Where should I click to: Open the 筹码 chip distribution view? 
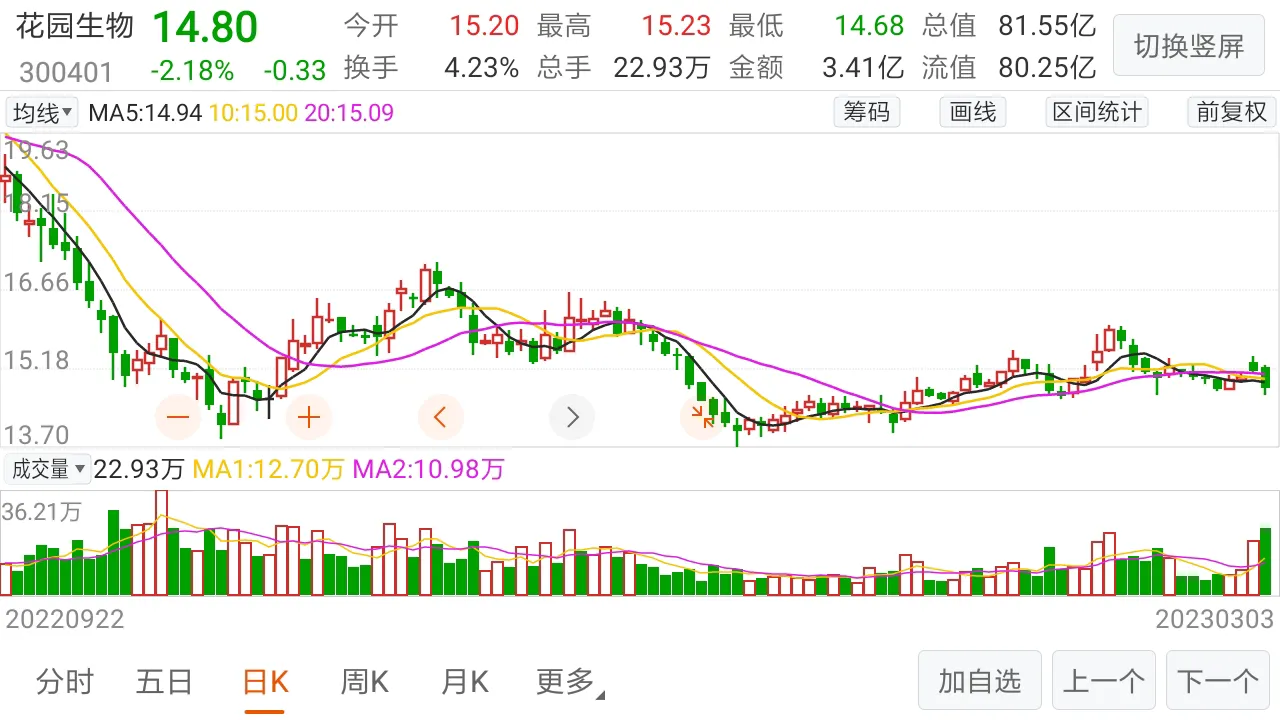click(867, 112)
